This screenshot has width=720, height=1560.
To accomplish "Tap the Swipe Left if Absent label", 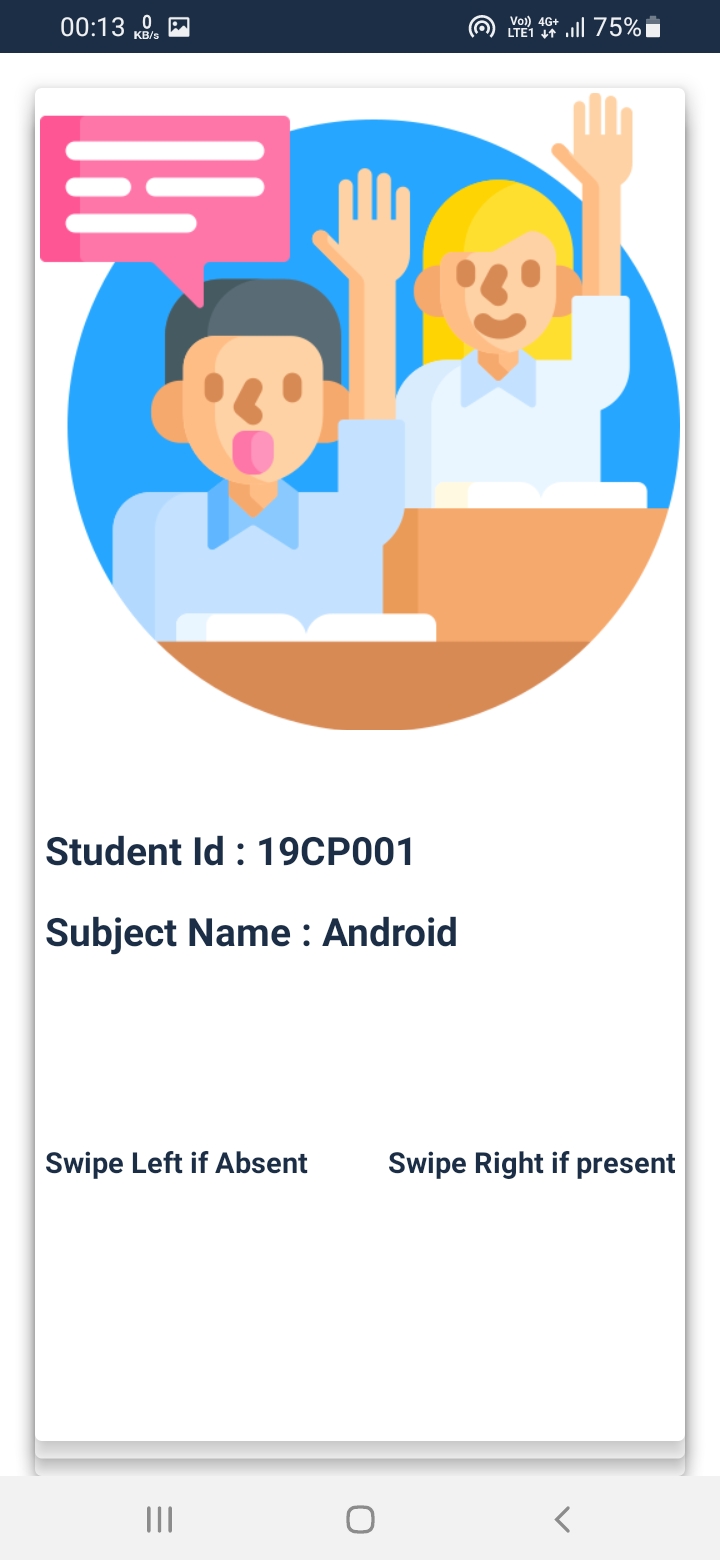I will [176, 1163].
